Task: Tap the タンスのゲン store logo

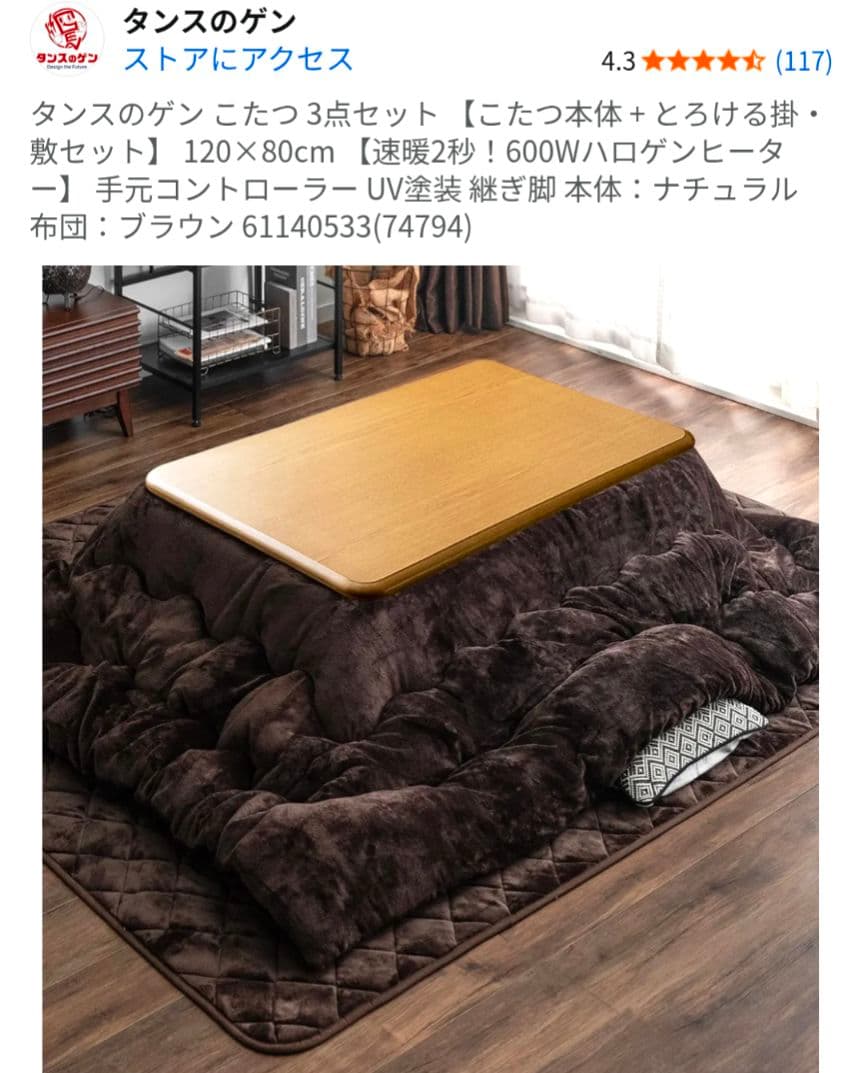Action: [65, 40]
